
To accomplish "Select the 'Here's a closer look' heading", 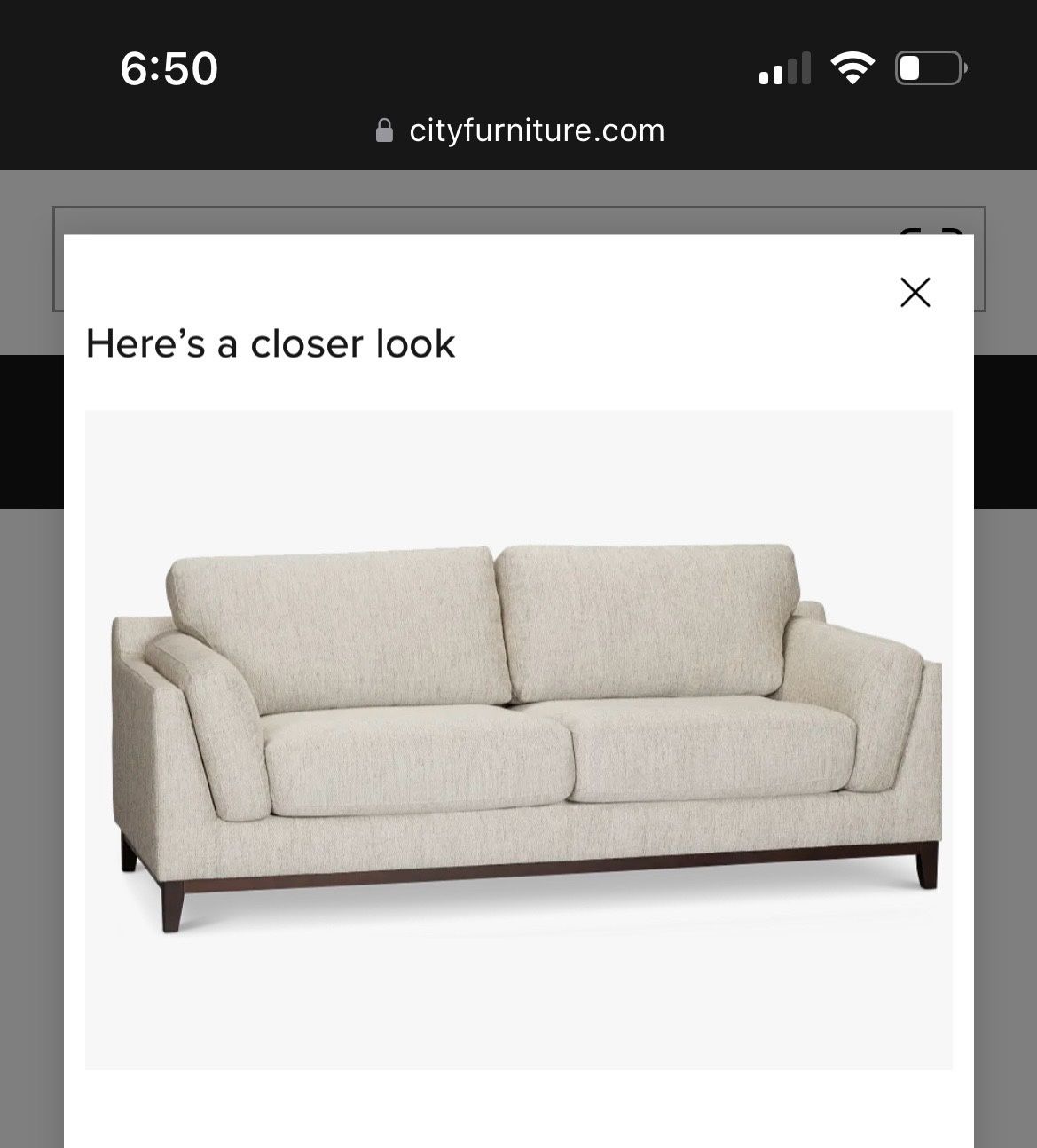I will coord(271,343).
